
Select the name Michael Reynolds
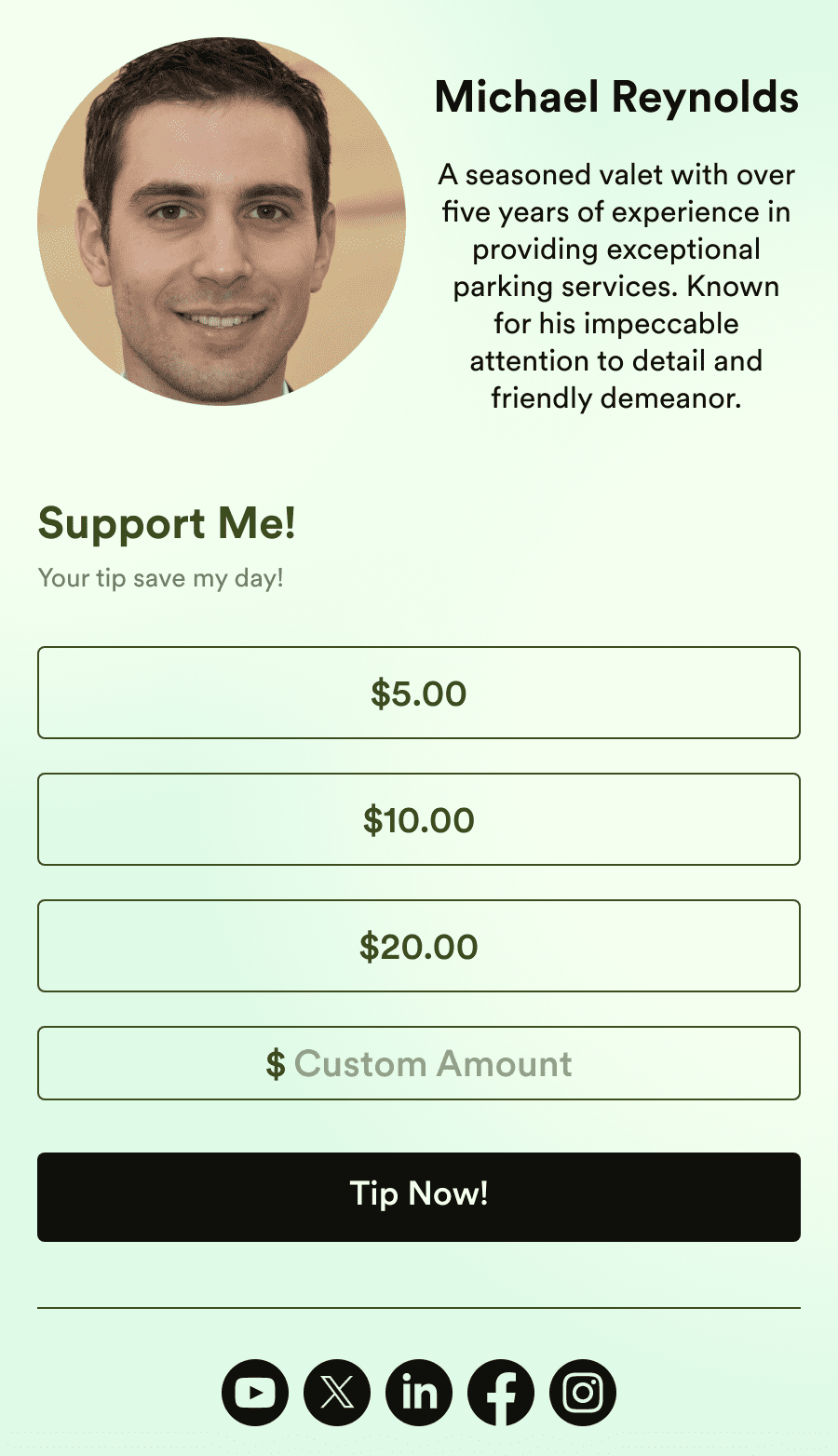616,96
